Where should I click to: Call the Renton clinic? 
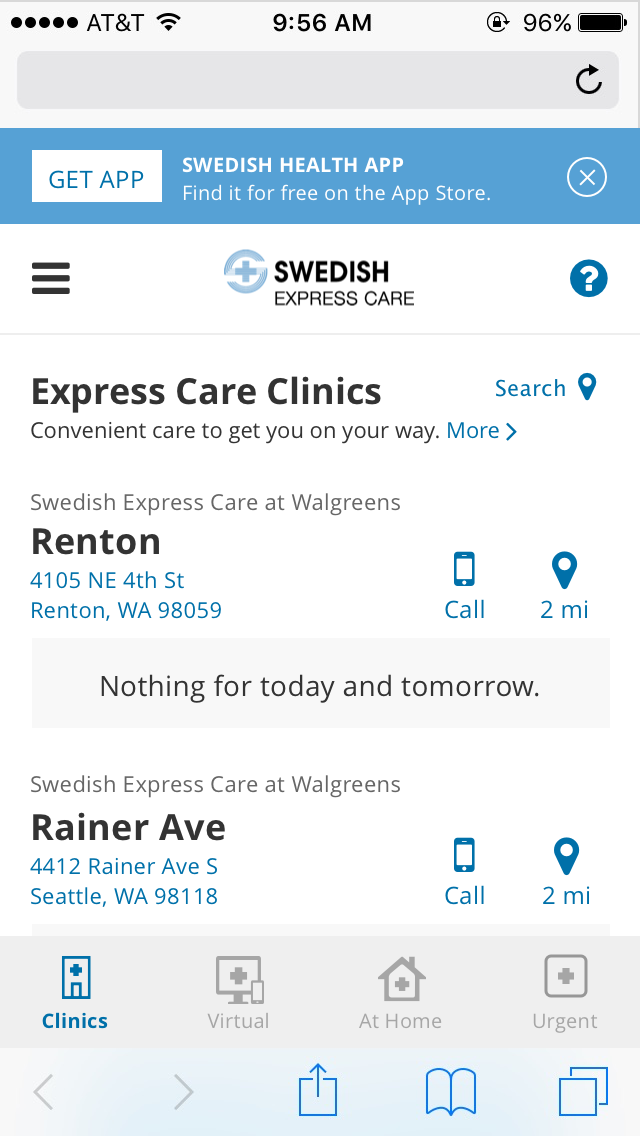(464, 586)
